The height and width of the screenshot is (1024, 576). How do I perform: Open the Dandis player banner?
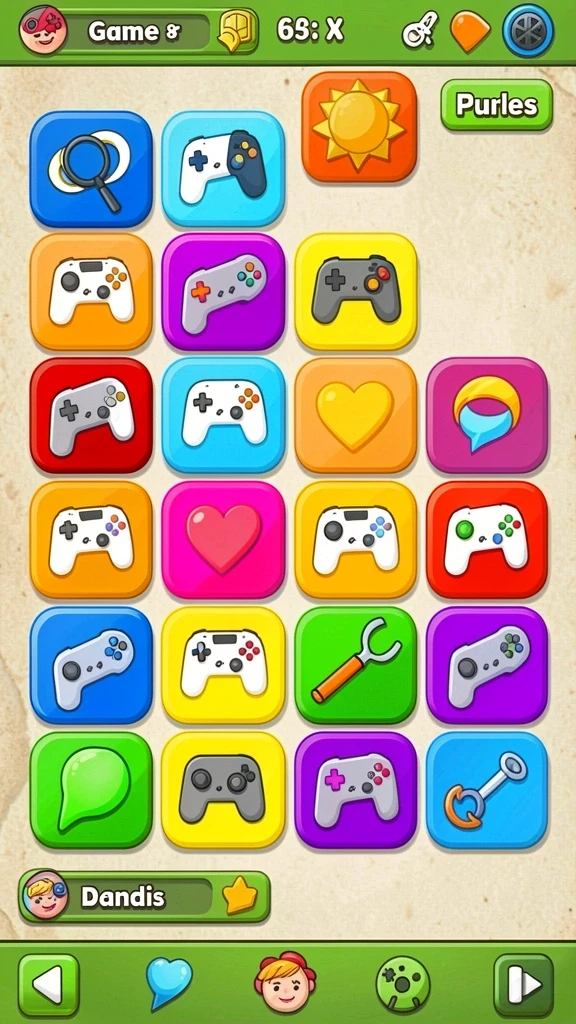pos(144,897)
